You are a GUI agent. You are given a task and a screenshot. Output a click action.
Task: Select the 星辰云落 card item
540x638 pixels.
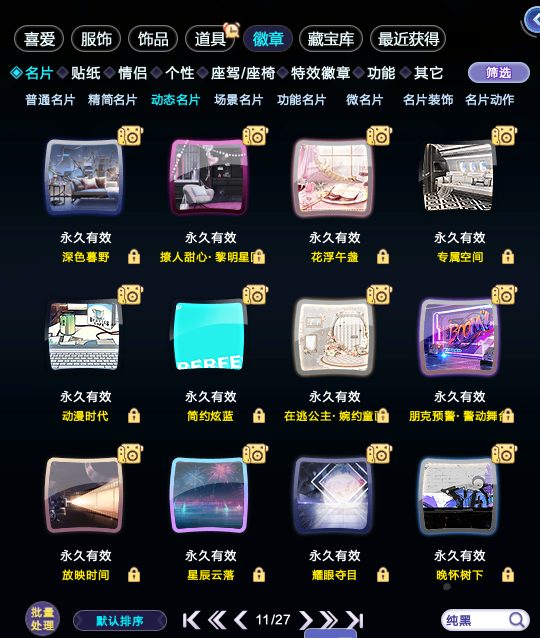(209, 495)
